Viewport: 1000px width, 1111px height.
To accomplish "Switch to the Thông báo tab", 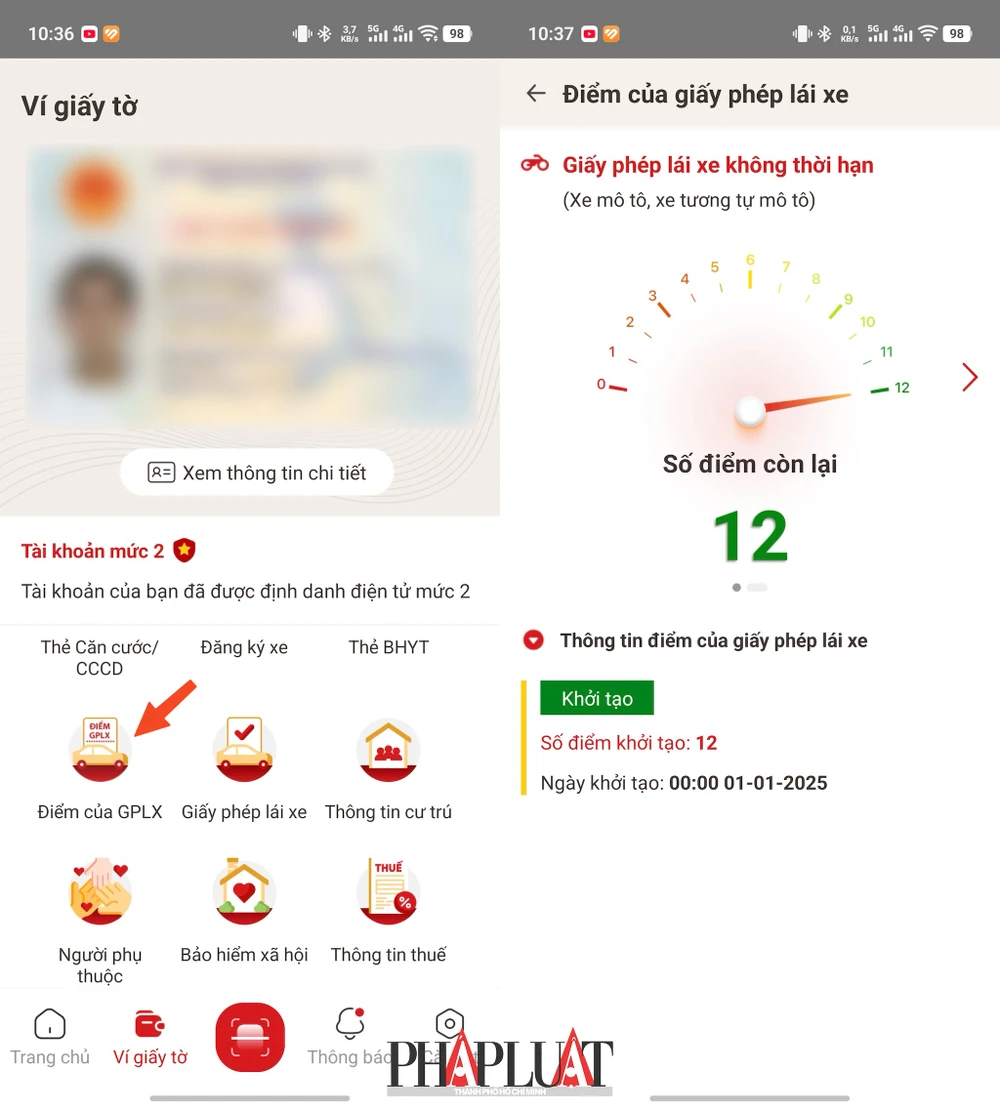I will 349,1037.
